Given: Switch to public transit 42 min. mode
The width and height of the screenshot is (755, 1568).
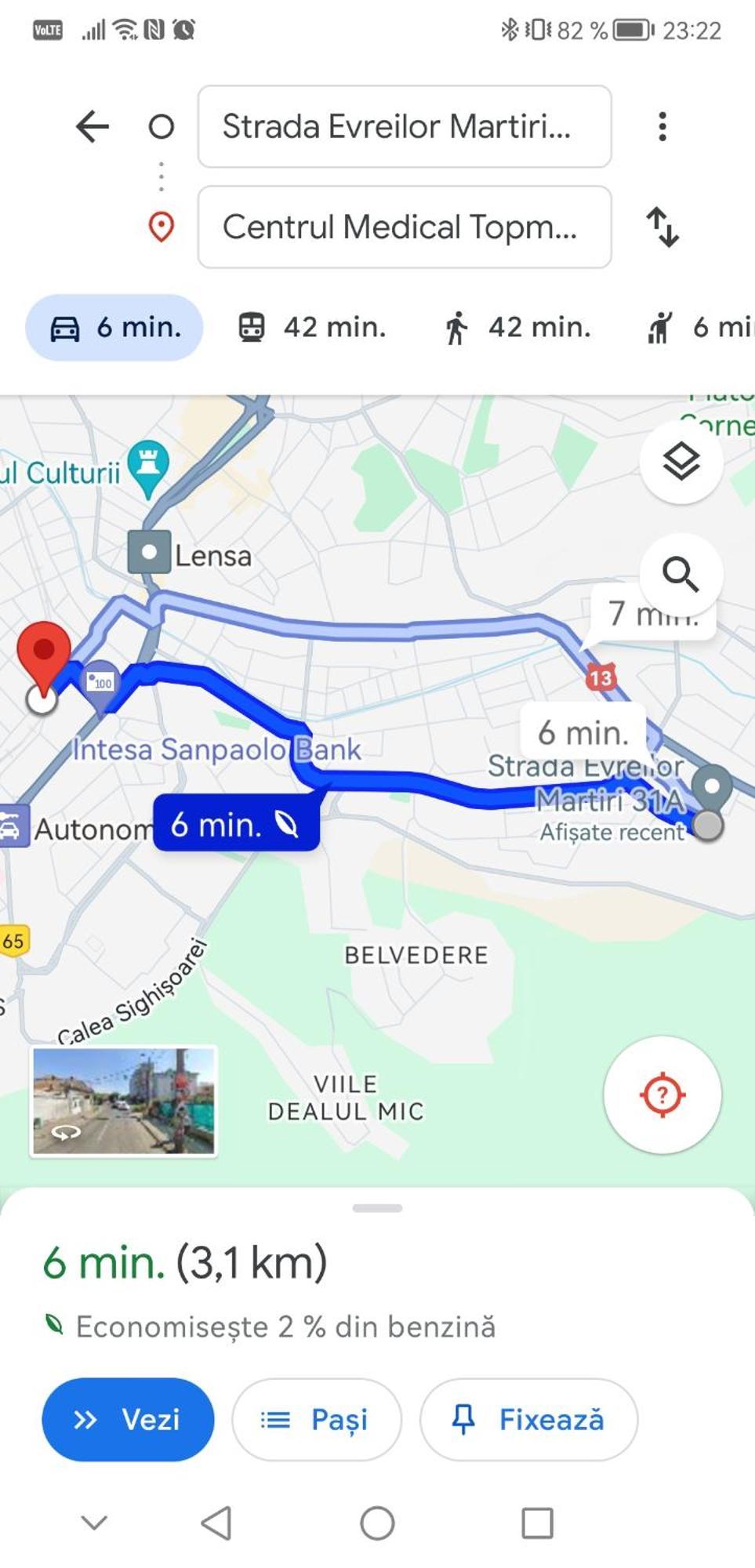Looking at the screenshot, I should 312,328.
